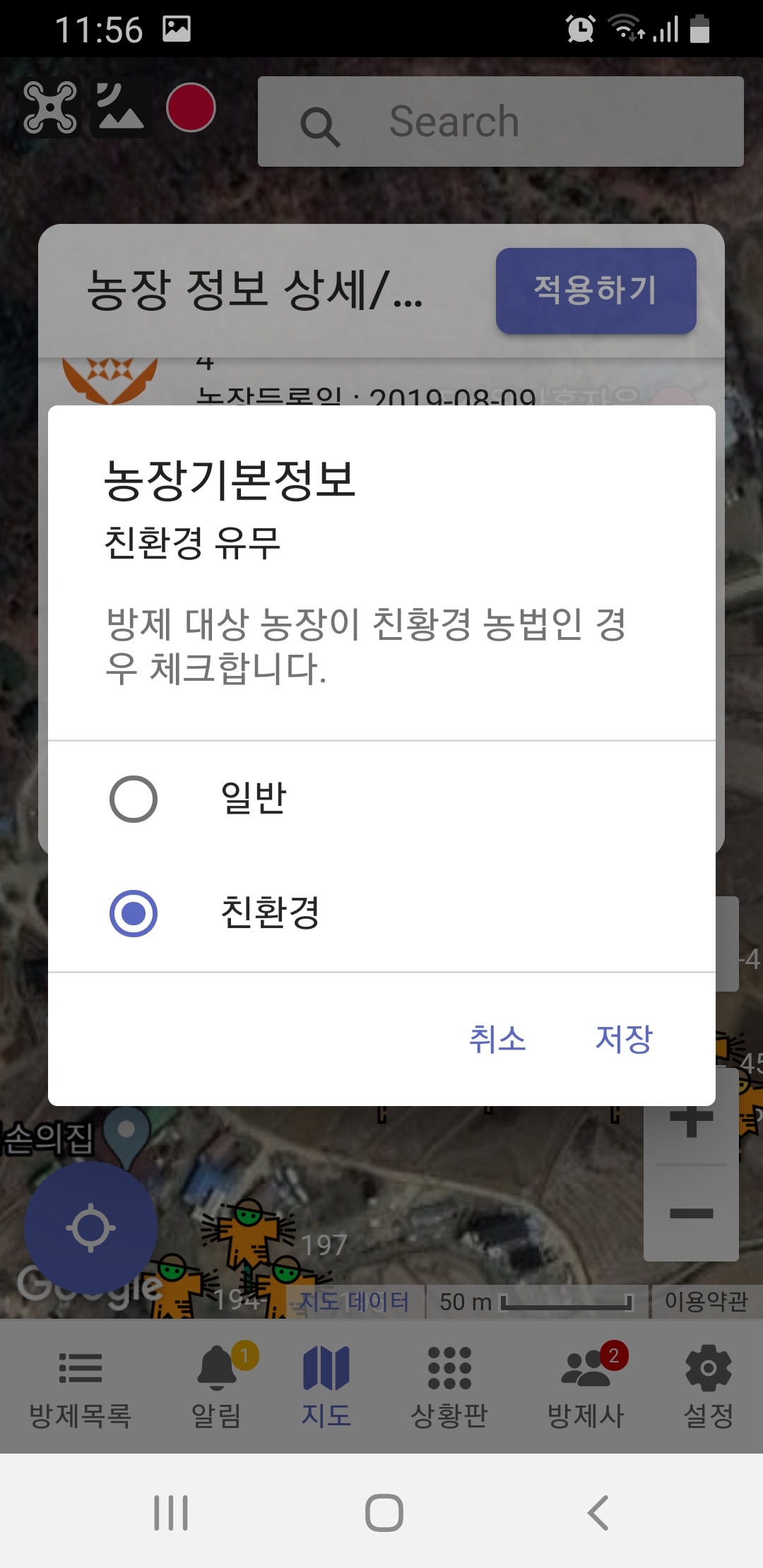Open the Search box

pyautogui.click(x=500, y=121)
